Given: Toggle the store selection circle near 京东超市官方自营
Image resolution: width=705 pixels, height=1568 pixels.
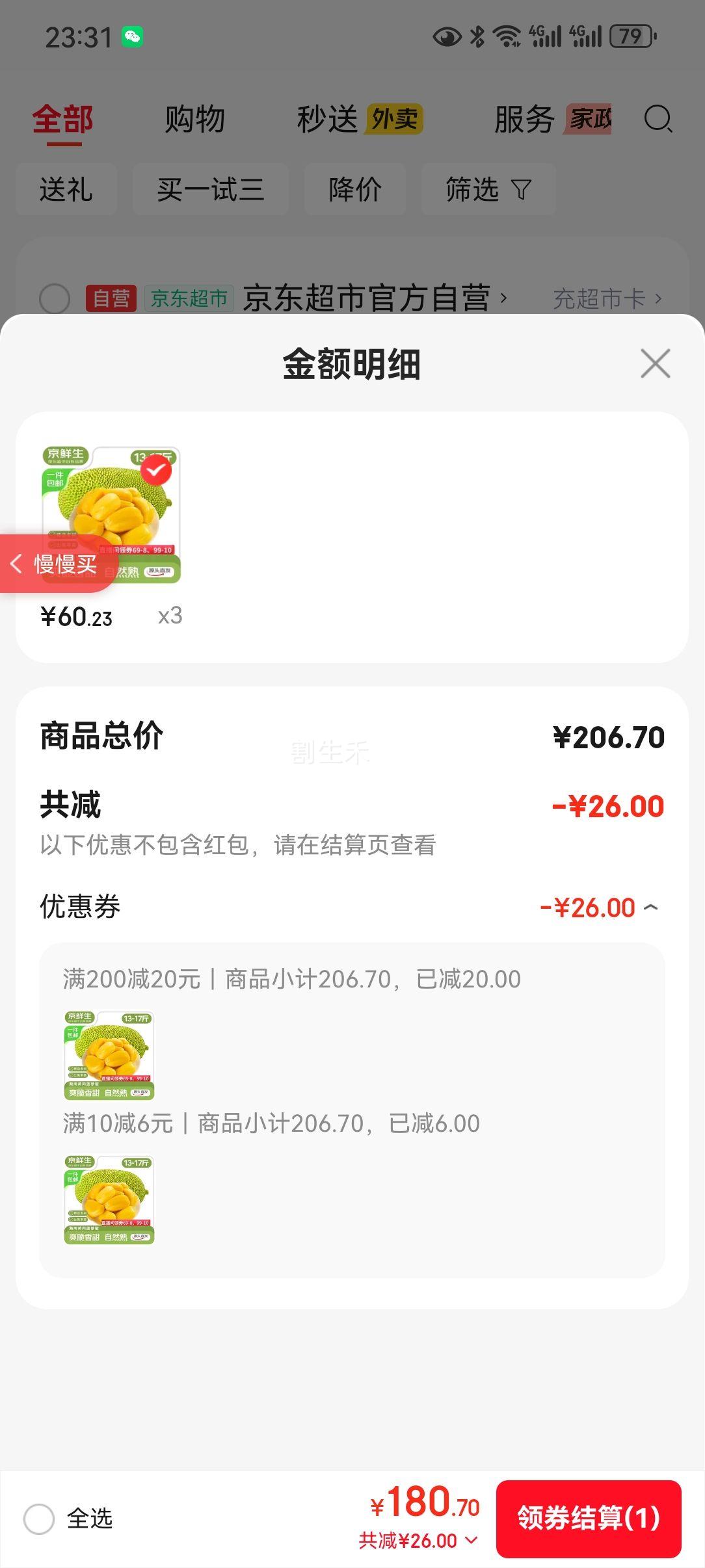Looking at the screenshot, I should [54, 299].
